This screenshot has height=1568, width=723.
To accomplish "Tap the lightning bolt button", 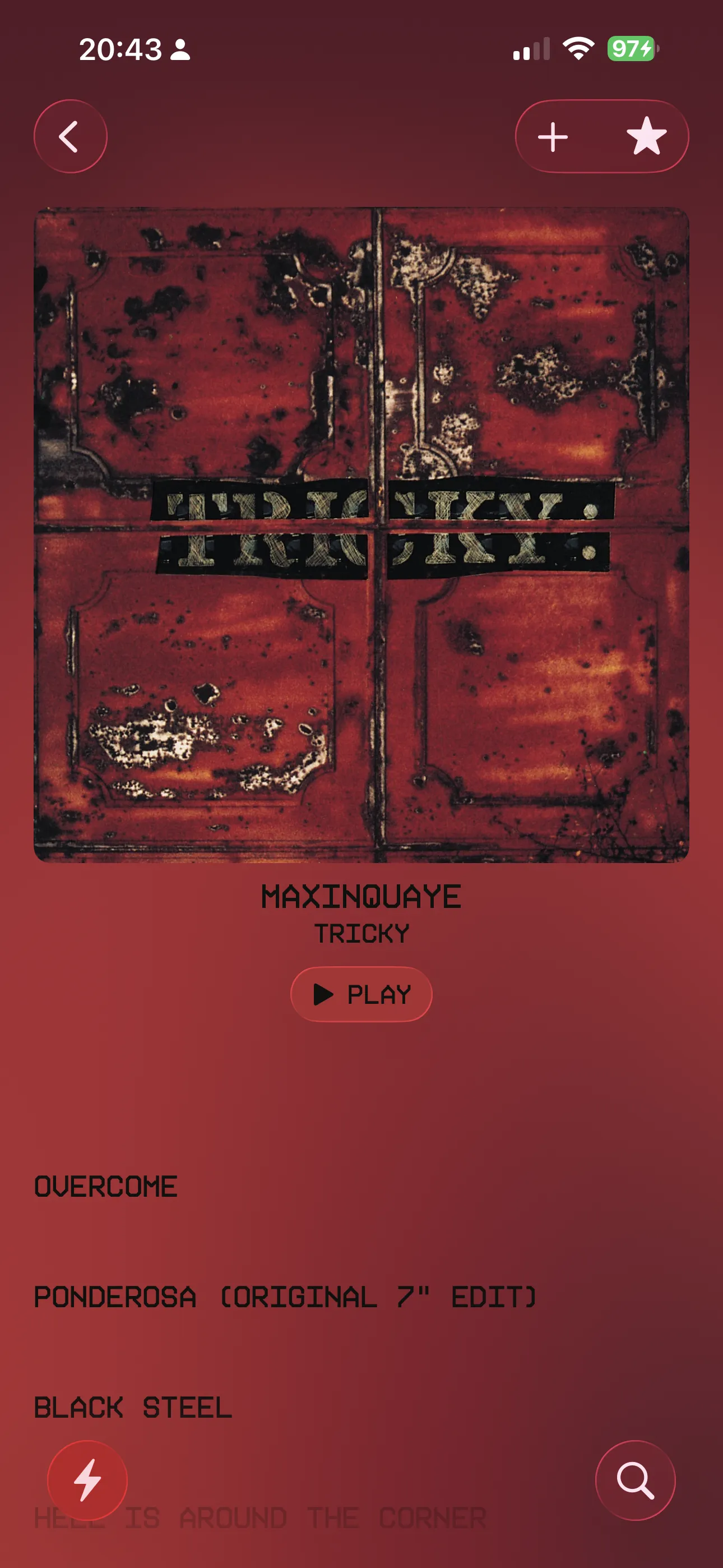I will (87, 1480).
